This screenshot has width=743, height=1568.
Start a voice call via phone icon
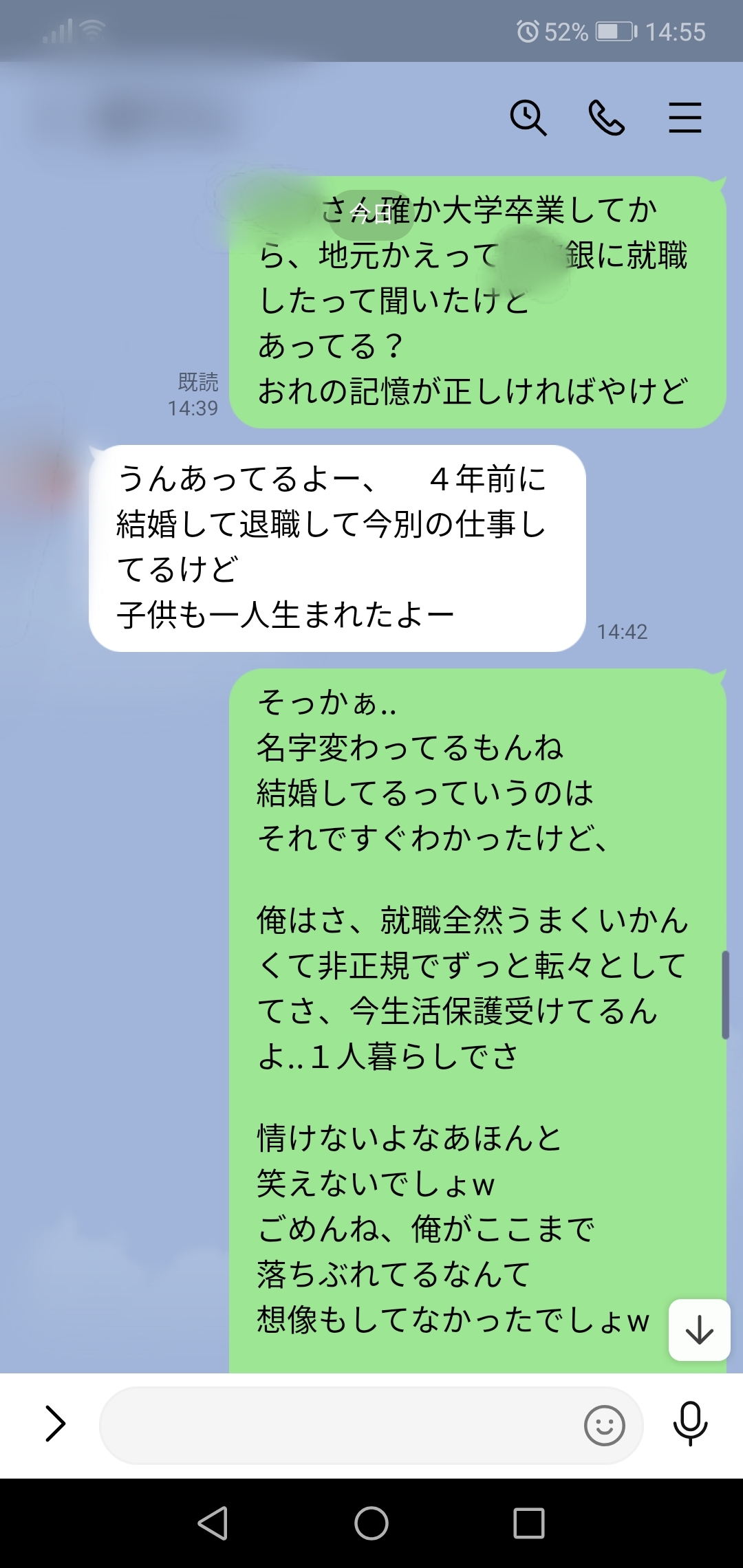[606, 118]
